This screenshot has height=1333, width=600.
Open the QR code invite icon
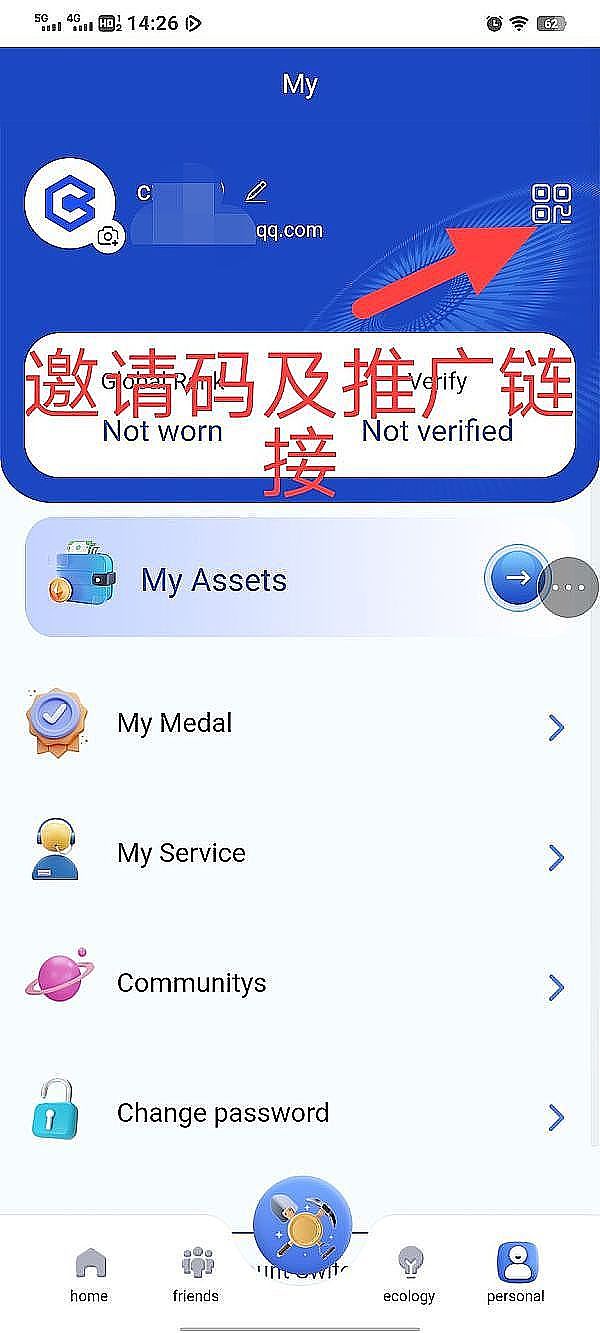551,204
